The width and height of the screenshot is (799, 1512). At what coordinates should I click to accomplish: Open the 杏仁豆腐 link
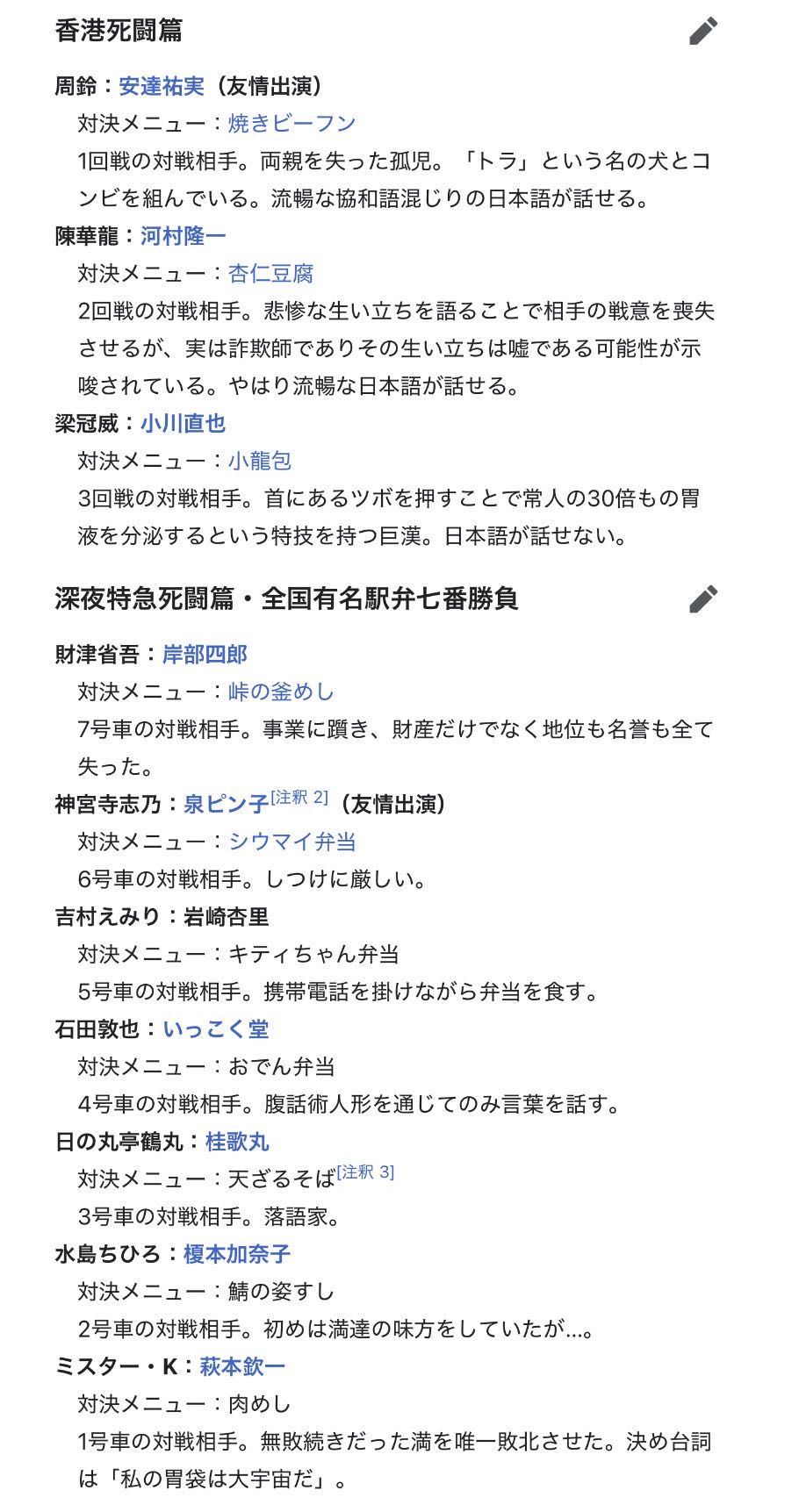(271, 274)
